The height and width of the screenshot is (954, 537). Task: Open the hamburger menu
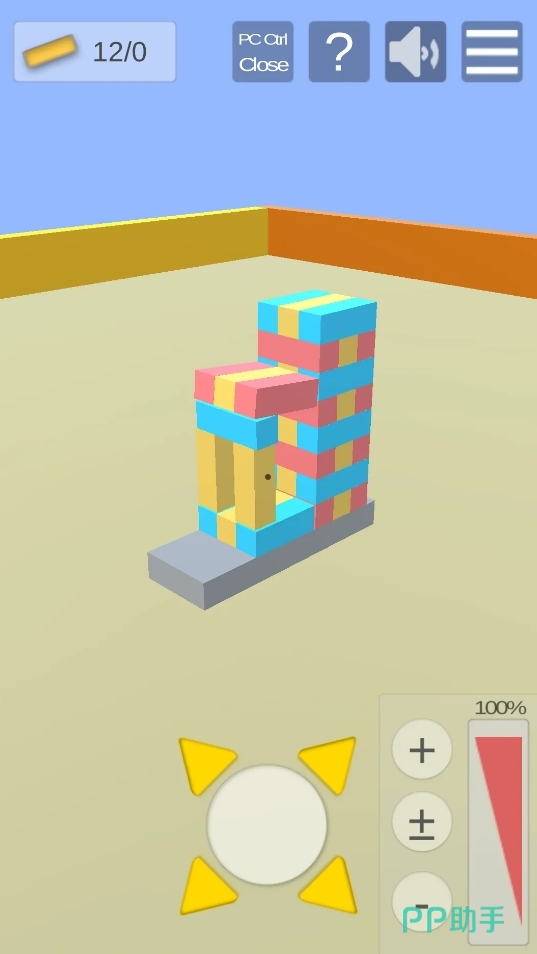[x=492, y=52]
